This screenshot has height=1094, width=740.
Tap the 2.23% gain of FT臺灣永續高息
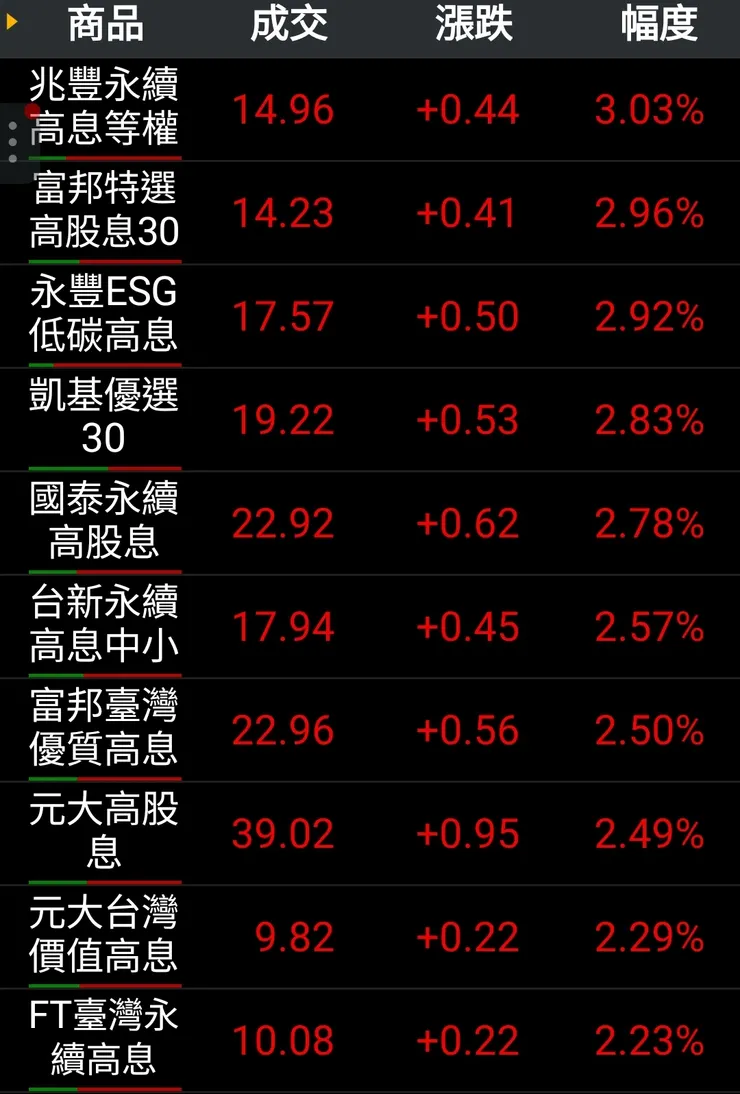point(649,1038)
